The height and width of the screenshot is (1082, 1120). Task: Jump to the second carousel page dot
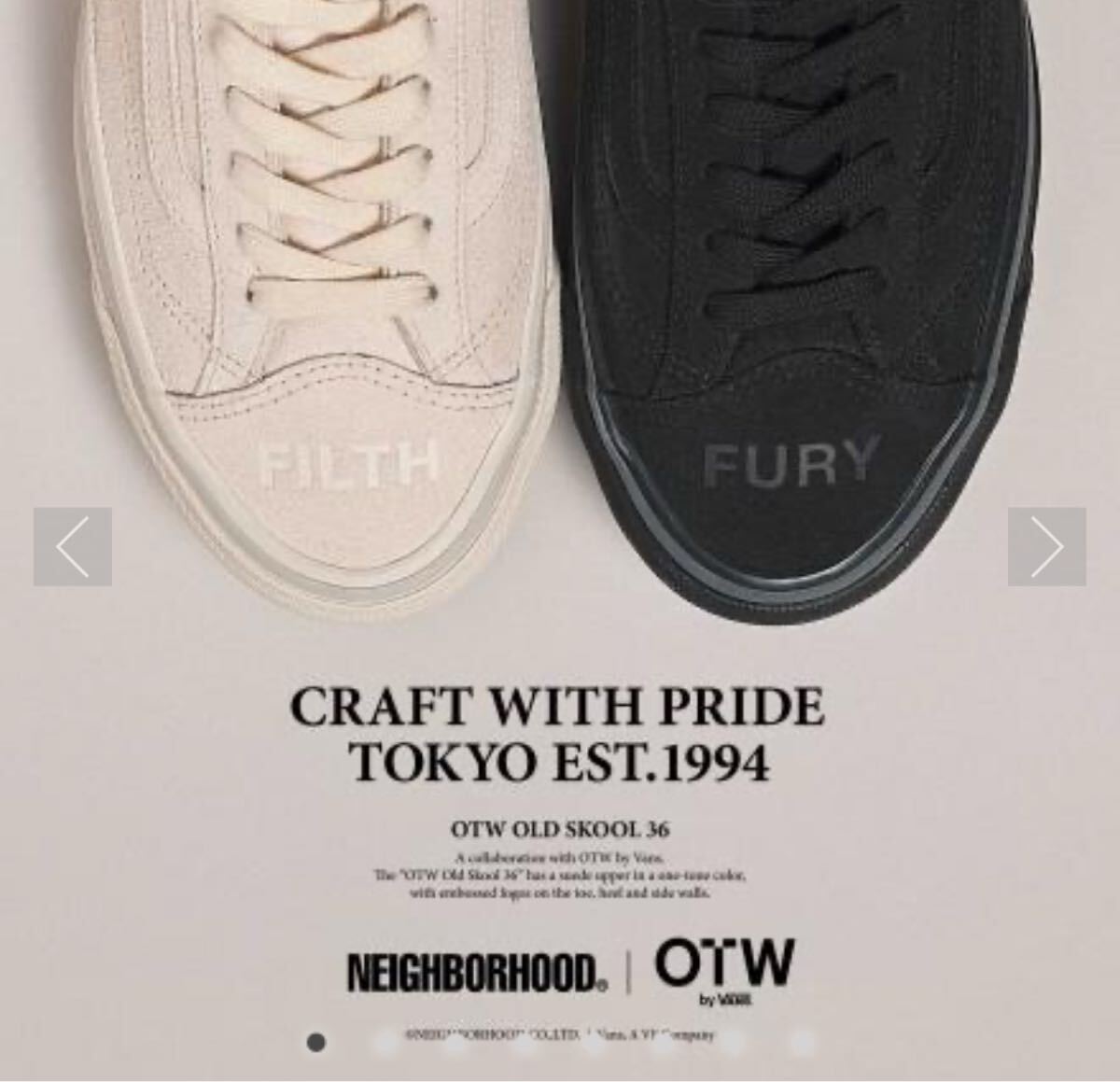pos(385,1043)
